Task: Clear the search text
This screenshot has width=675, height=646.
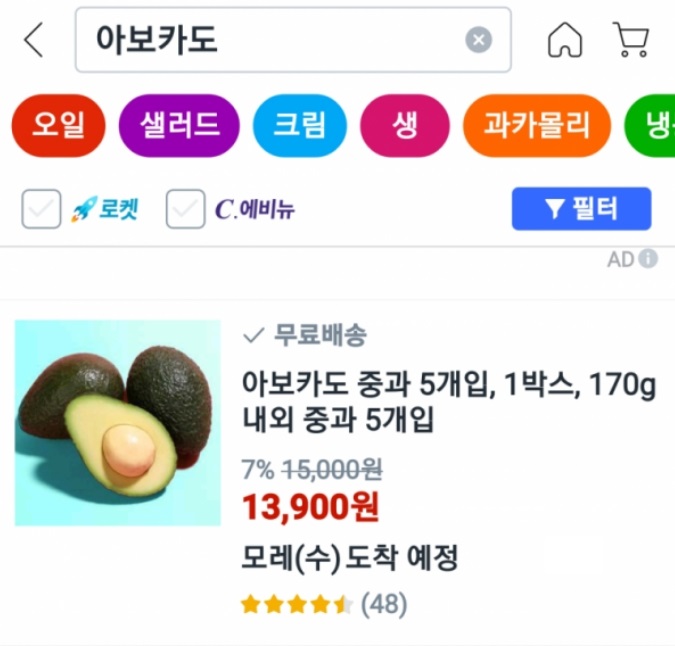Action: pyautogui.click(x=479, y=40)
